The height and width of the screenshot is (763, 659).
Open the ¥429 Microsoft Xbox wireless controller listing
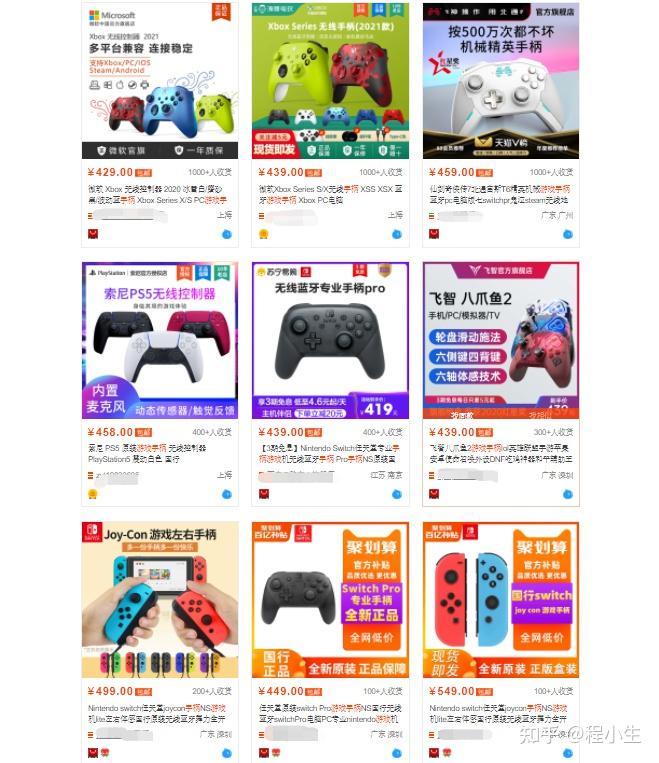click(x=160, y=81)
